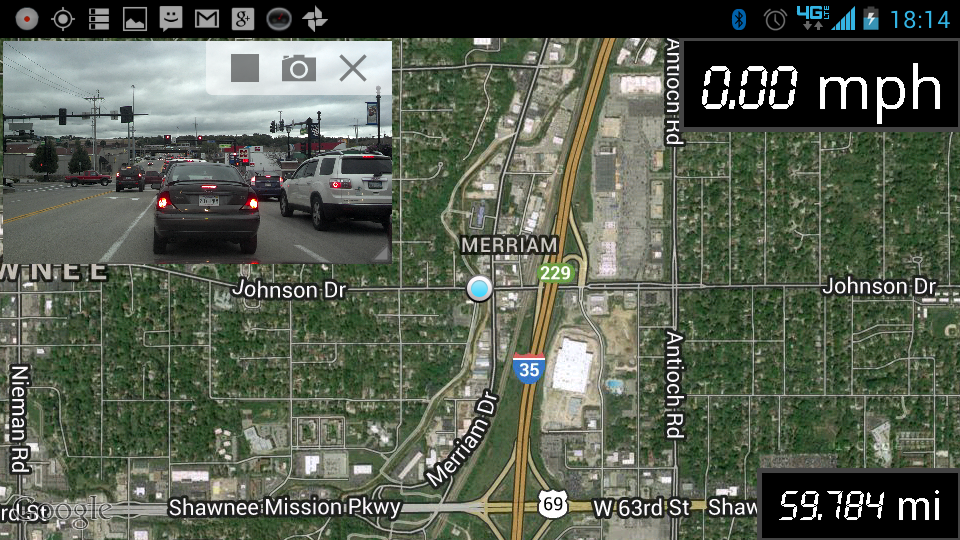
Task: Take a snapshot with the camera icon
Action: [x=298, y=68]
